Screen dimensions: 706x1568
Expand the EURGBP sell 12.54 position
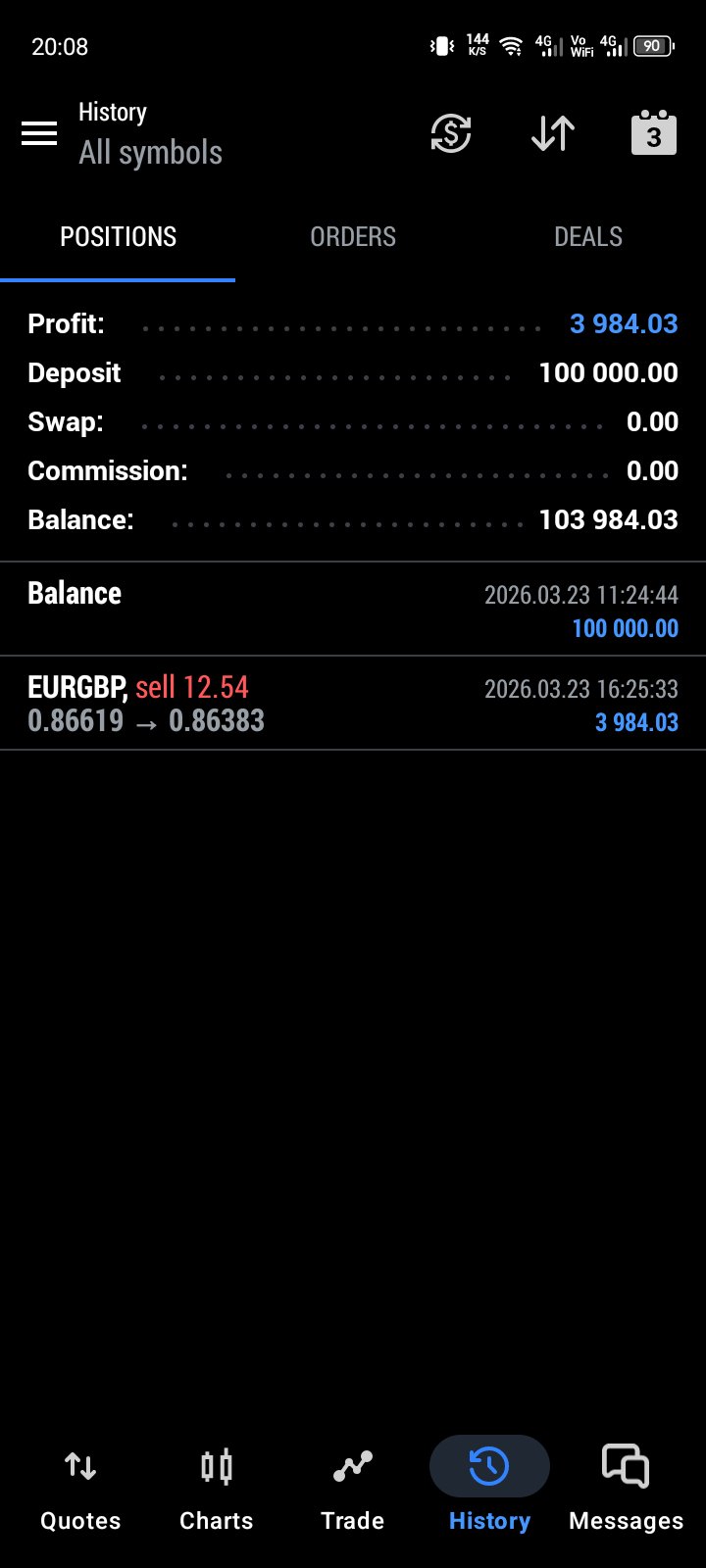coord(353,704)
